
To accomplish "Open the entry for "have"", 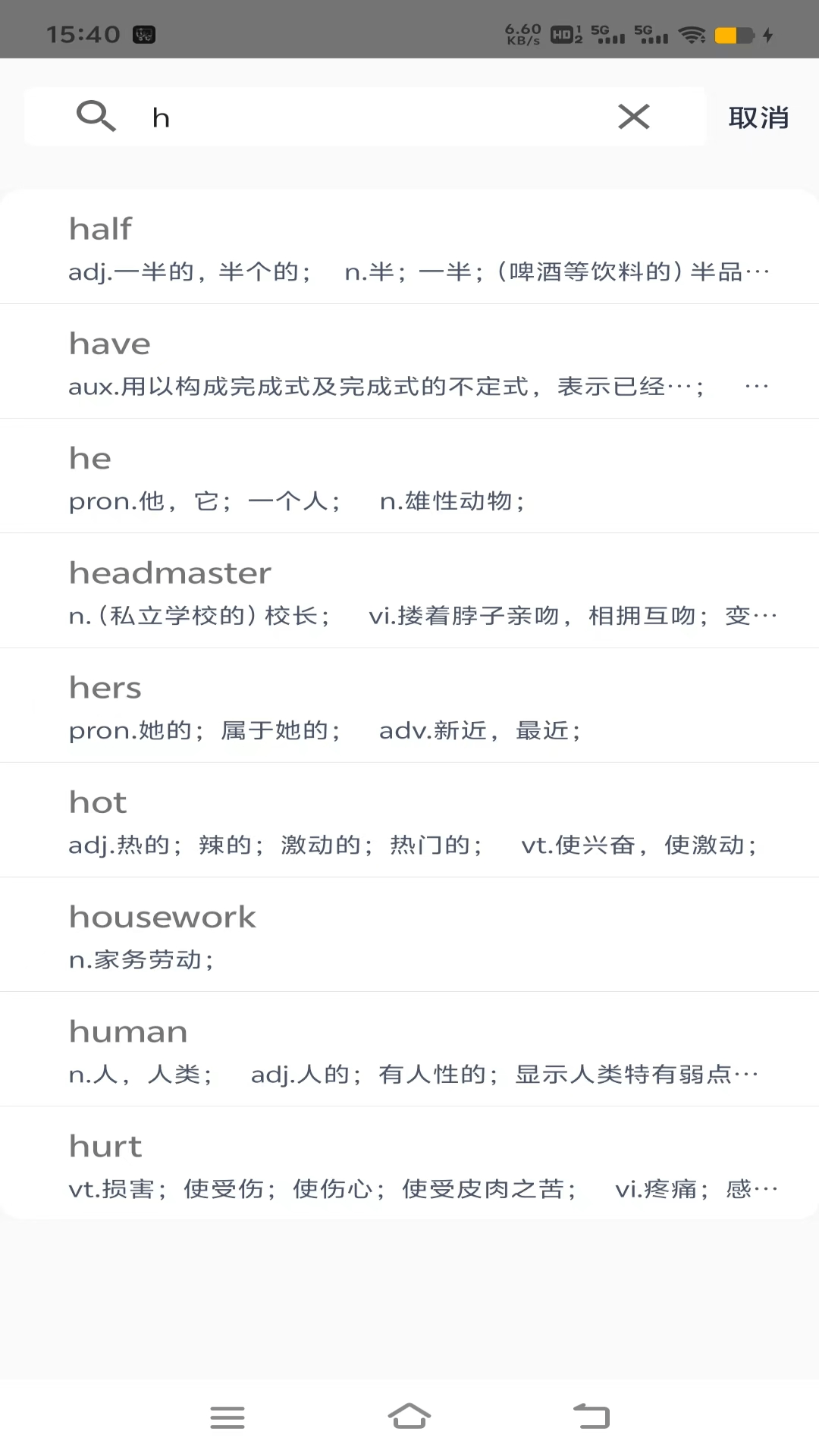I will pos(409,362).
